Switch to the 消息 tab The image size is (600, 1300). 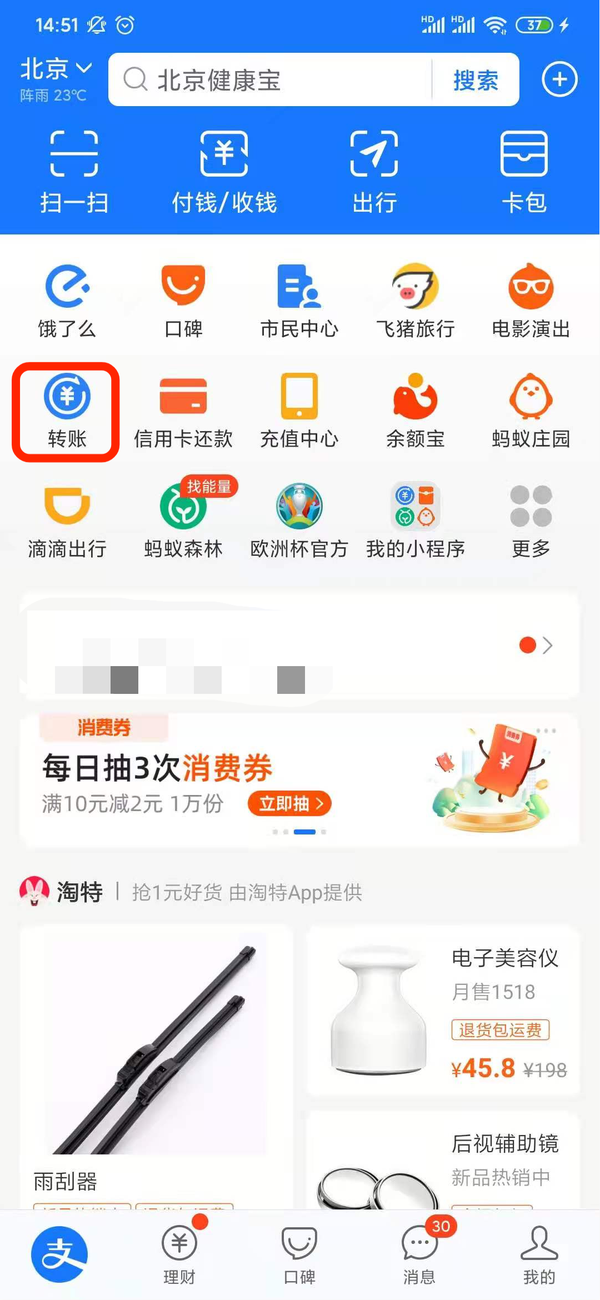point(419,1255)
